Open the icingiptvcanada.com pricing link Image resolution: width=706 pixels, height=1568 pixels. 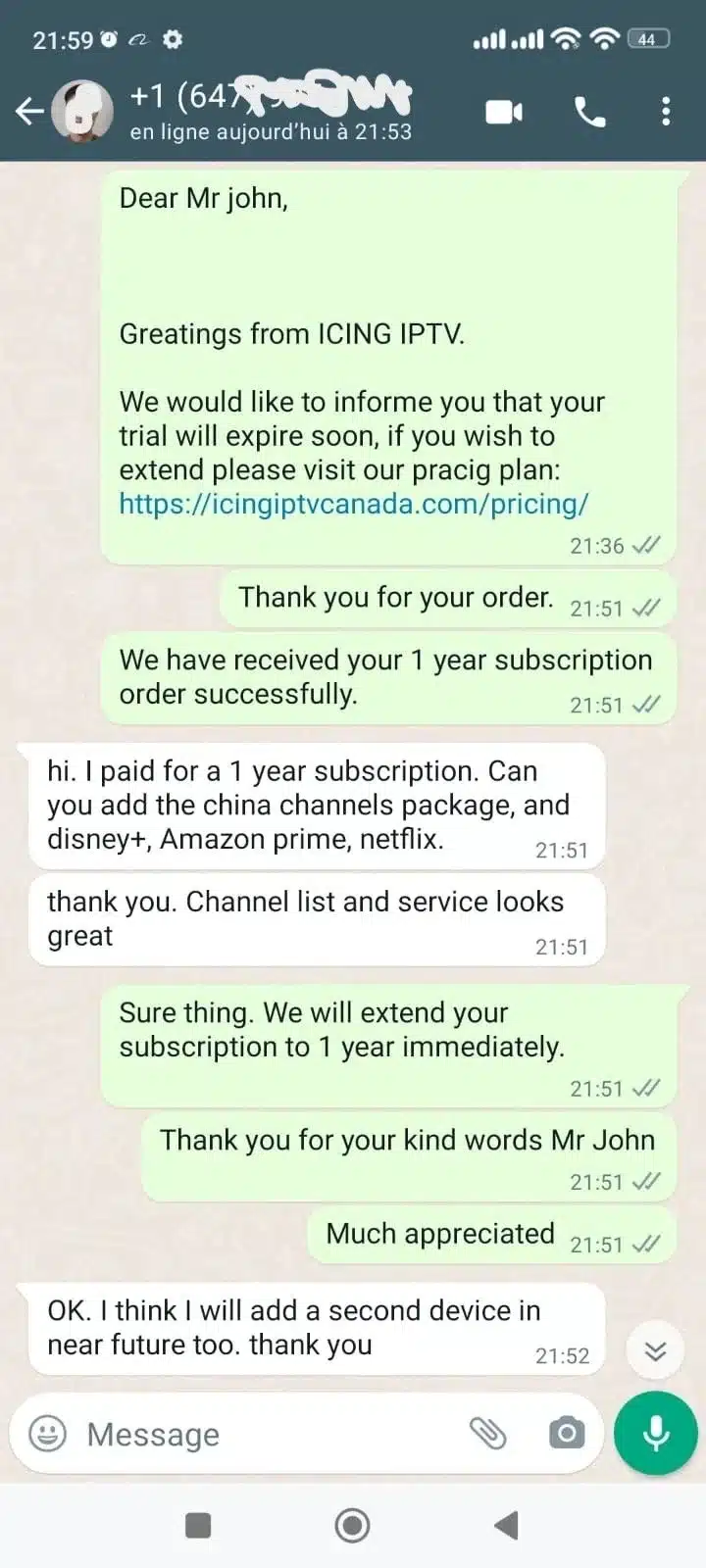[x=353, y=504]
